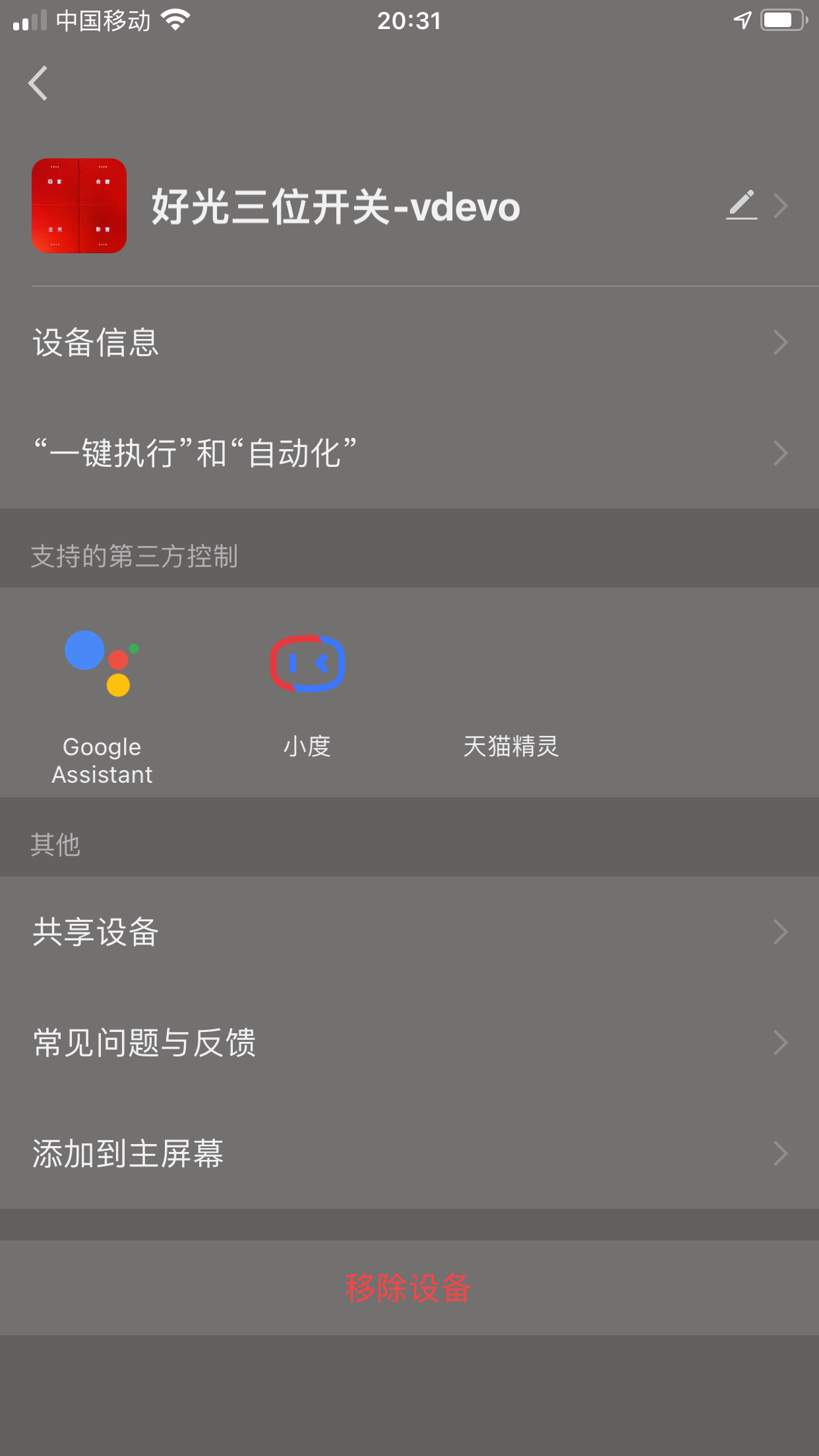Click the device thumbnail of 好光三位开关-vdevo
Viewport: 819px width, 1456px height.
[x=80, y=206]
